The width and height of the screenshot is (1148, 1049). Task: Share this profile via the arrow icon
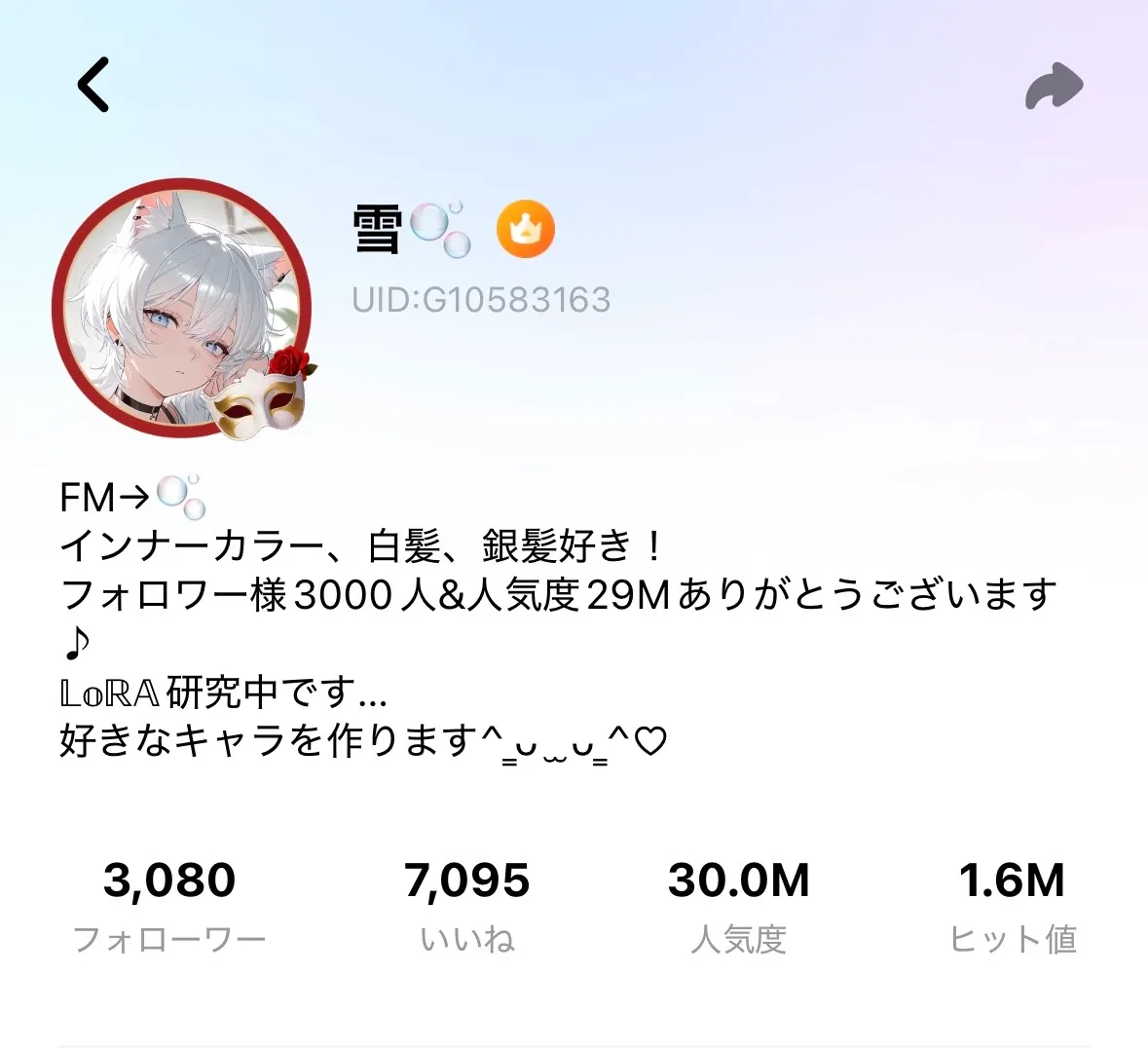coord(1054,87)
